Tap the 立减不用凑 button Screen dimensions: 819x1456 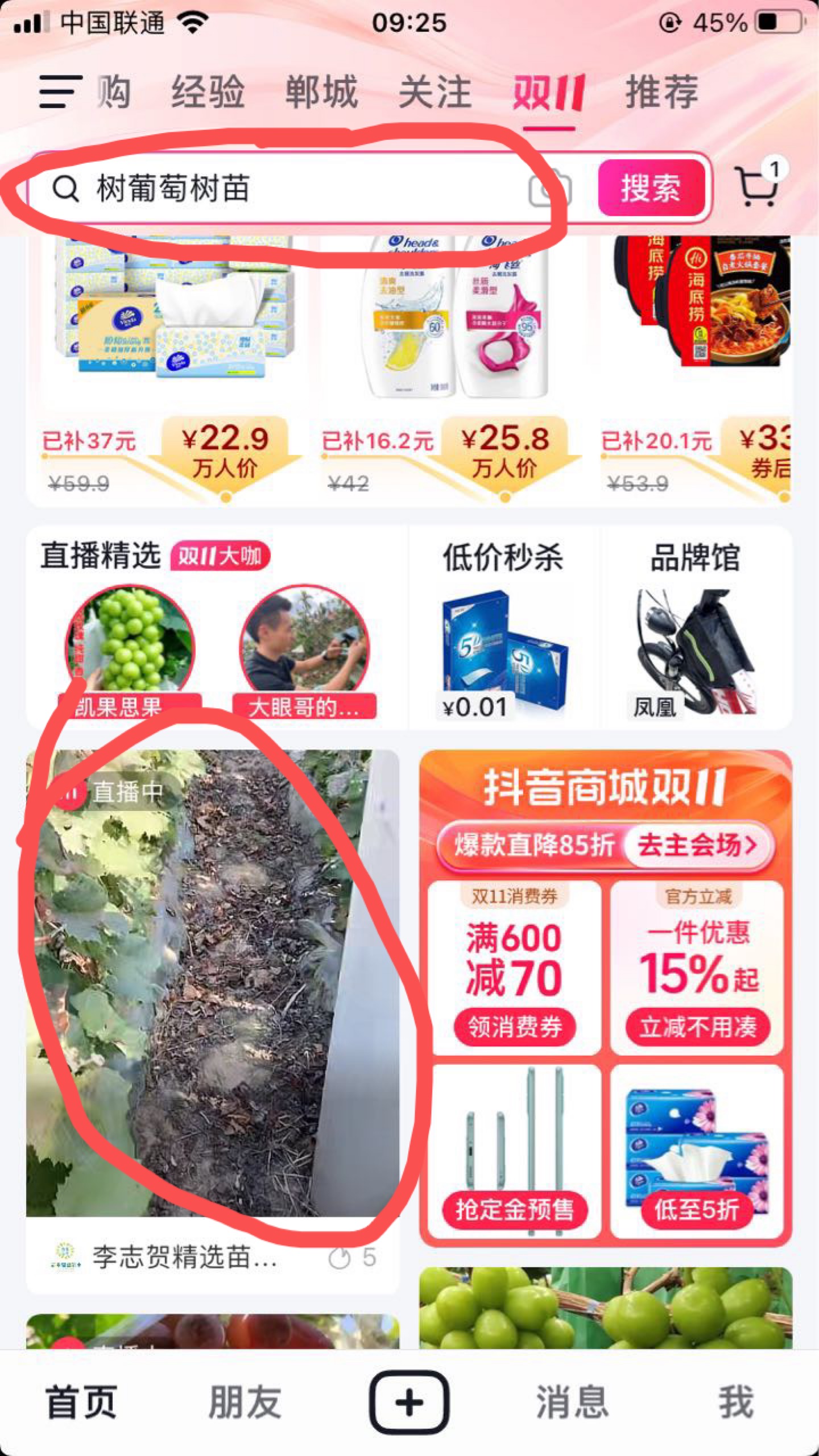[x=698, y=1027]
